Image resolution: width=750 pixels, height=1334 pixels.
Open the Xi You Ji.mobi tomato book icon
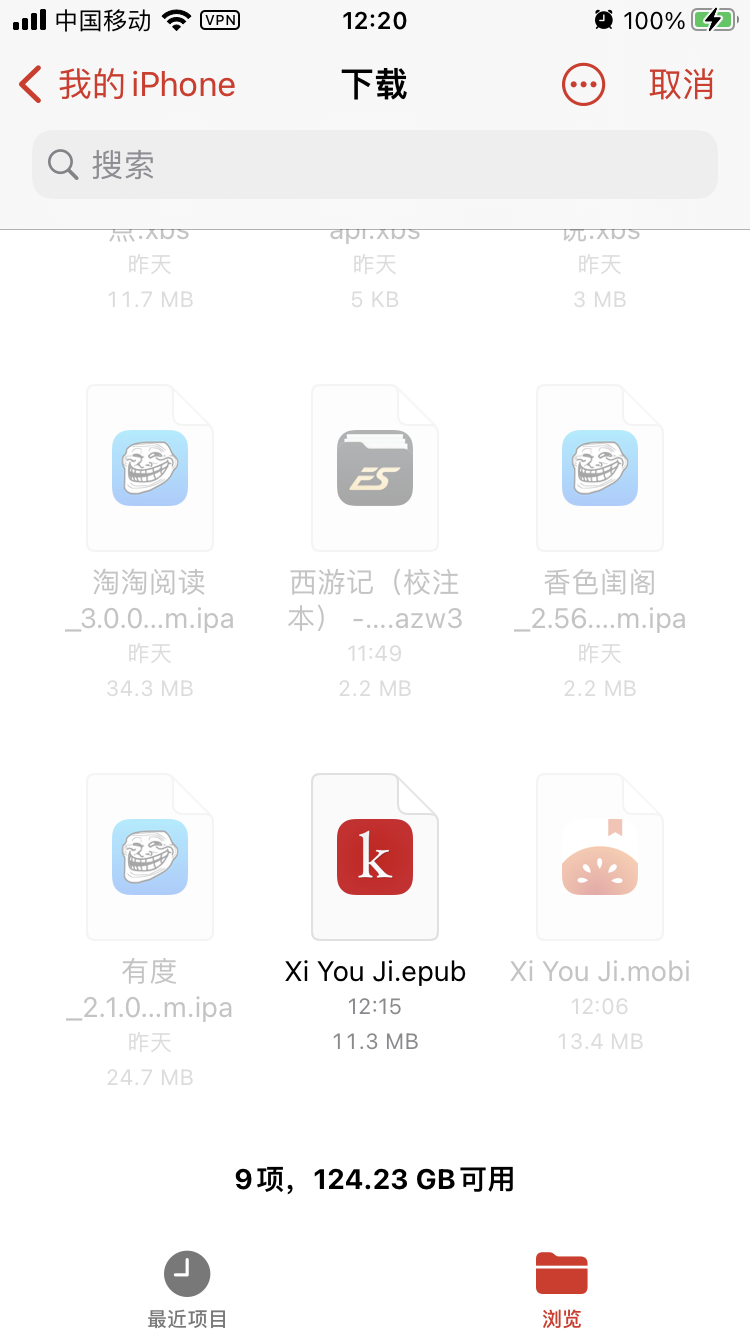click(599, 856)
